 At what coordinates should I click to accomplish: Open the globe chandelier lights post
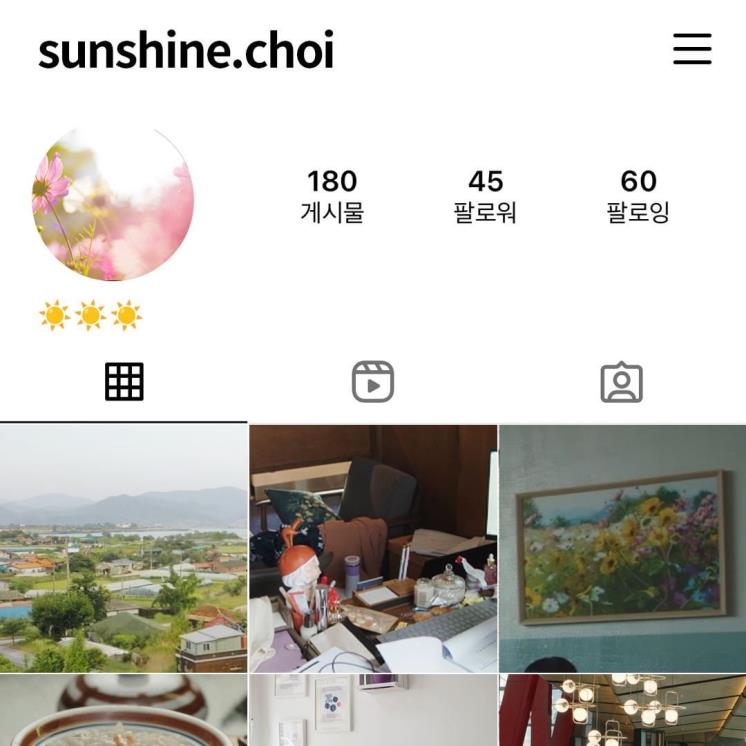click(622, 712)
